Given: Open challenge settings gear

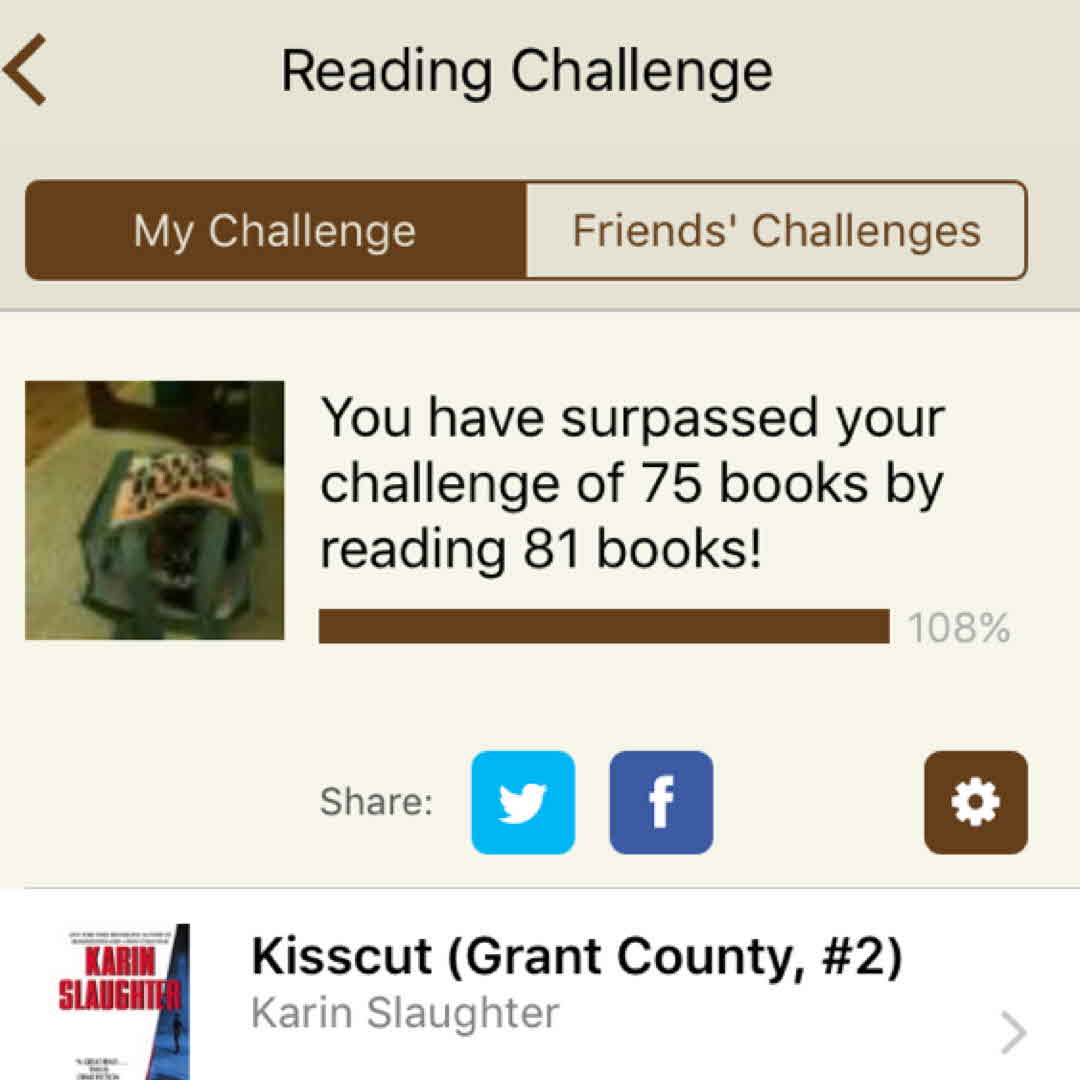Looking at the screenshot, I should click(975, 802).
